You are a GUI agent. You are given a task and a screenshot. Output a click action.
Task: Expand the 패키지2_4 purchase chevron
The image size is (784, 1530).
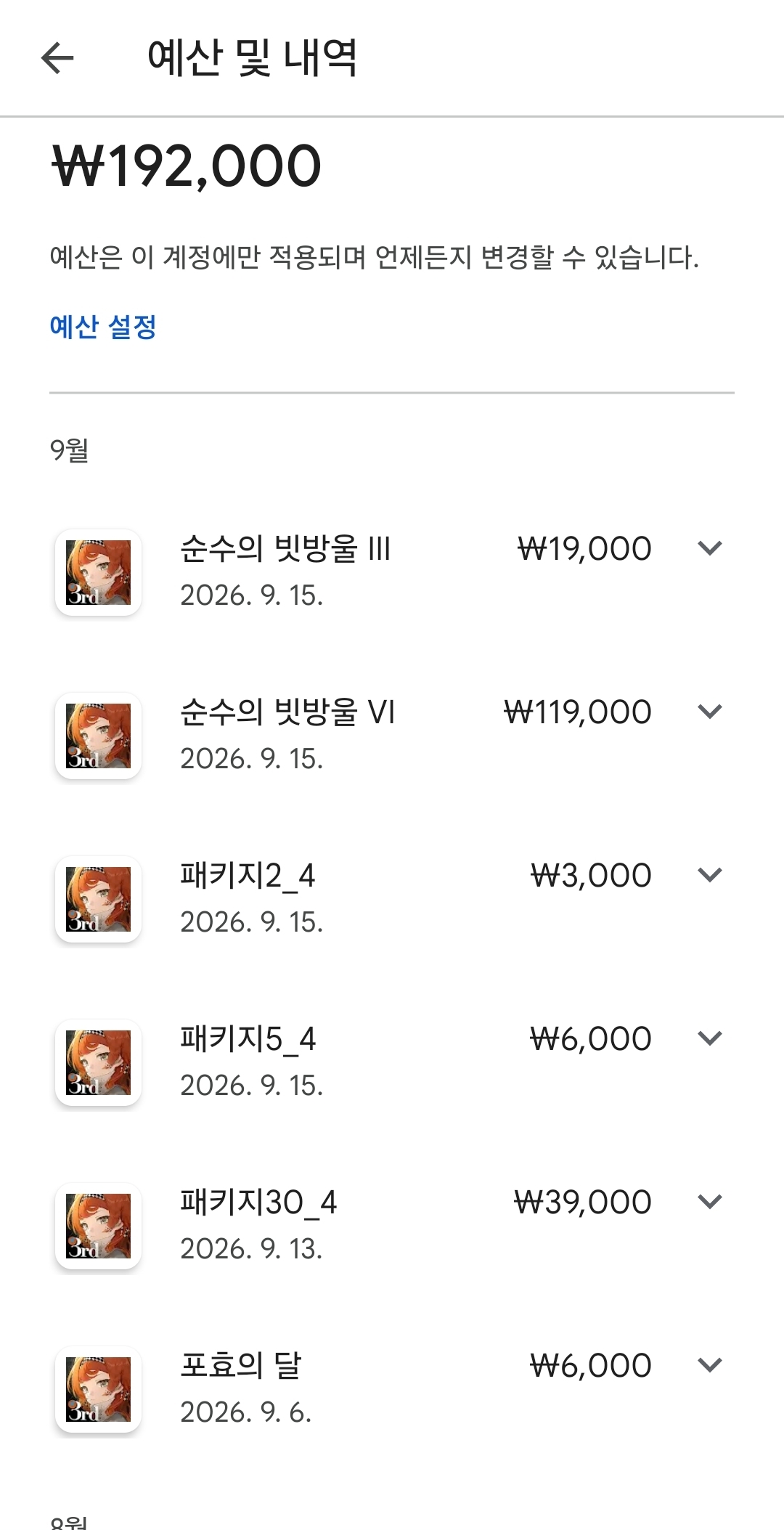point(709,875)
